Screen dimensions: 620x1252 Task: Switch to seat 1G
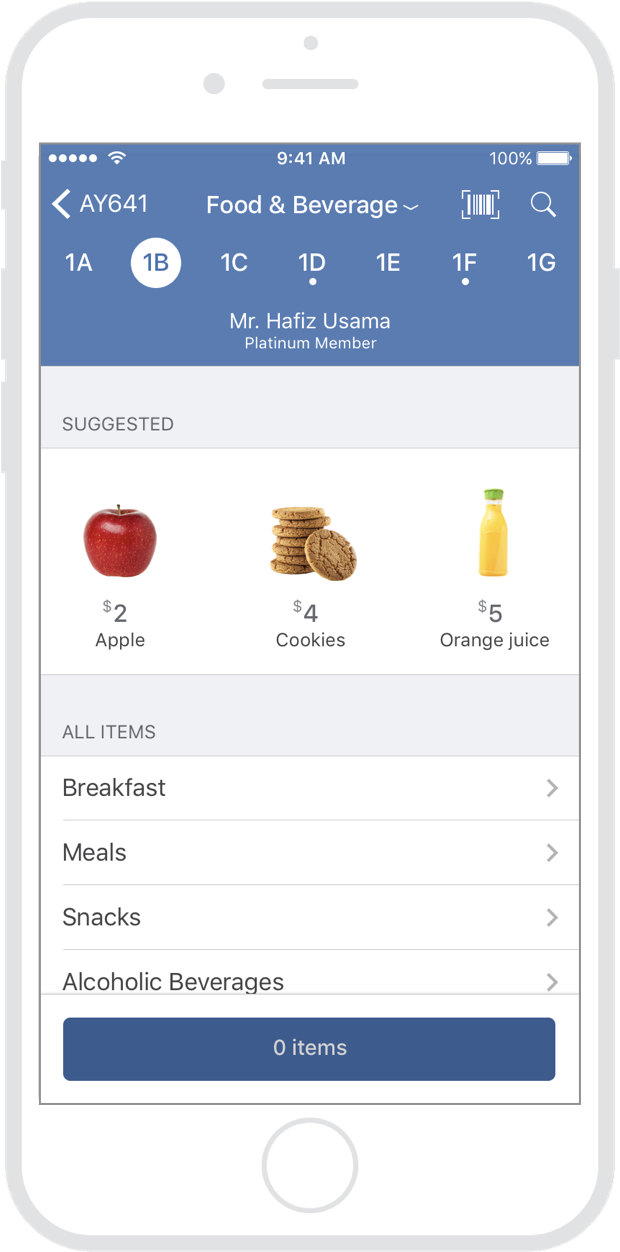[541, 263]
